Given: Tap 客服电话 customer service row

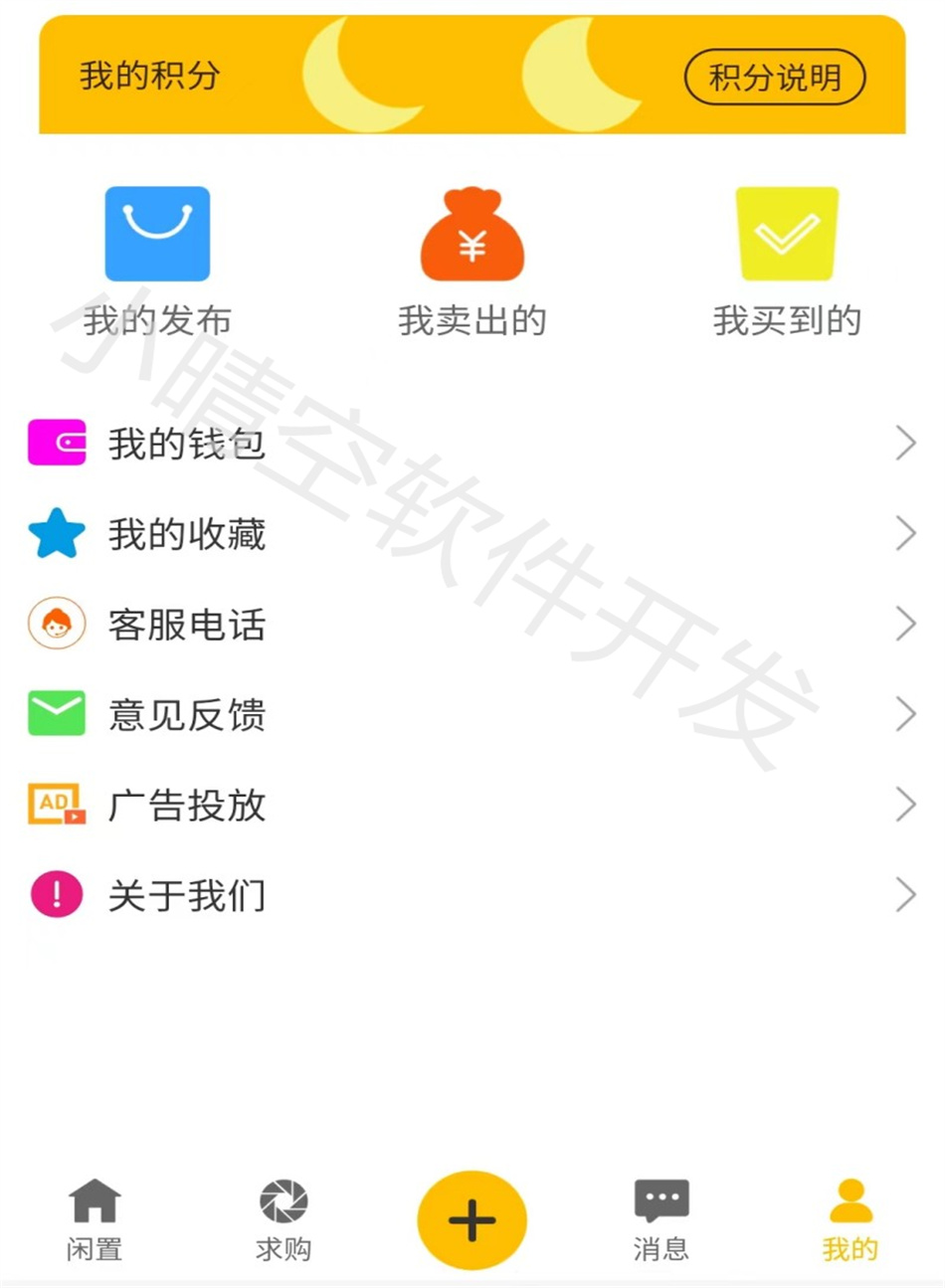Looking at the screenshot, I should click(472, 625).
